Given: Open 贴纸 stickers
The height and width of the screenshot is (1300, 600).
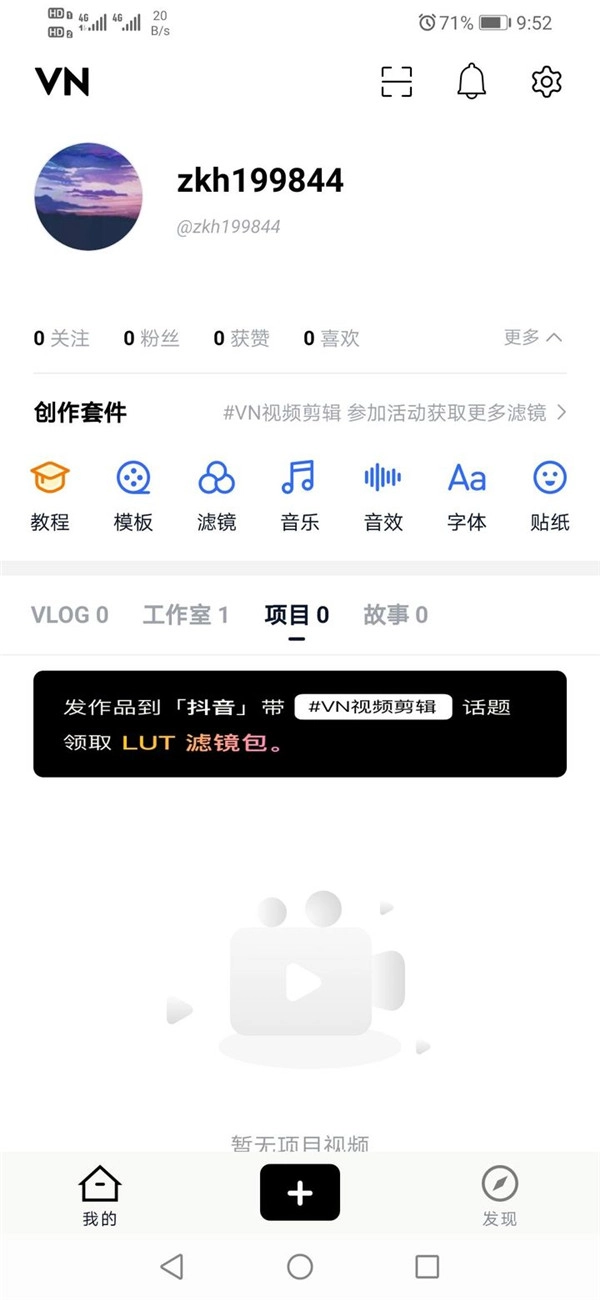Looking at the screenshot, I should [549, 496].
